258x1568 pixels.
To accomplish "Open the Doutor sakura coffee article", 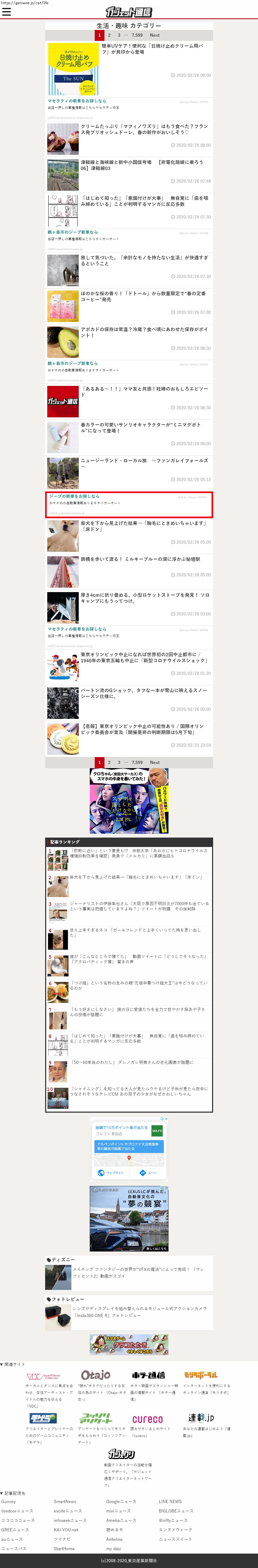I will 143,296.
